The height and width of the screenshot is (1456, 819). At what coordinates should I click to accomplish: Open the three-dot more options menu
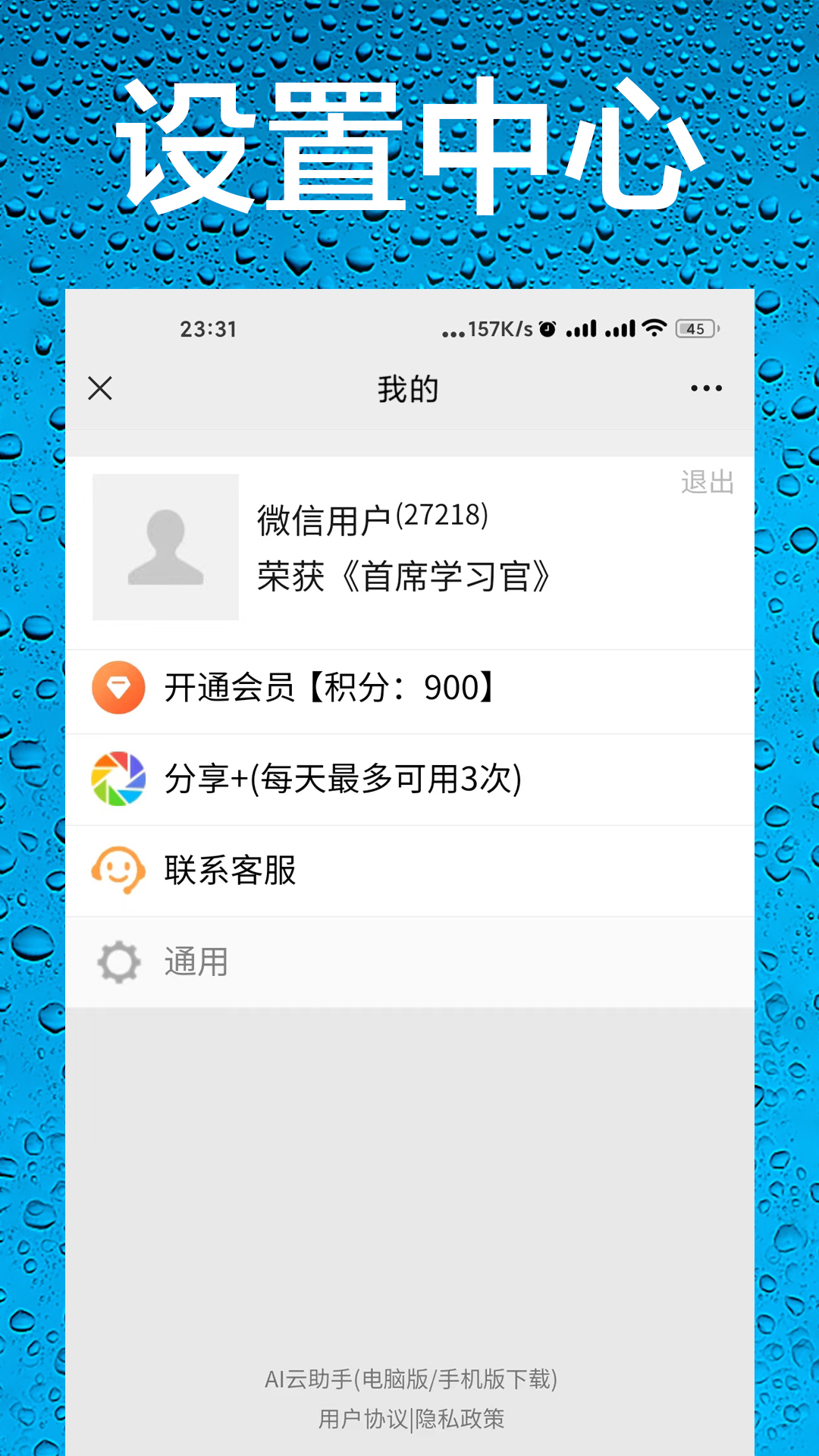[704, 388]
